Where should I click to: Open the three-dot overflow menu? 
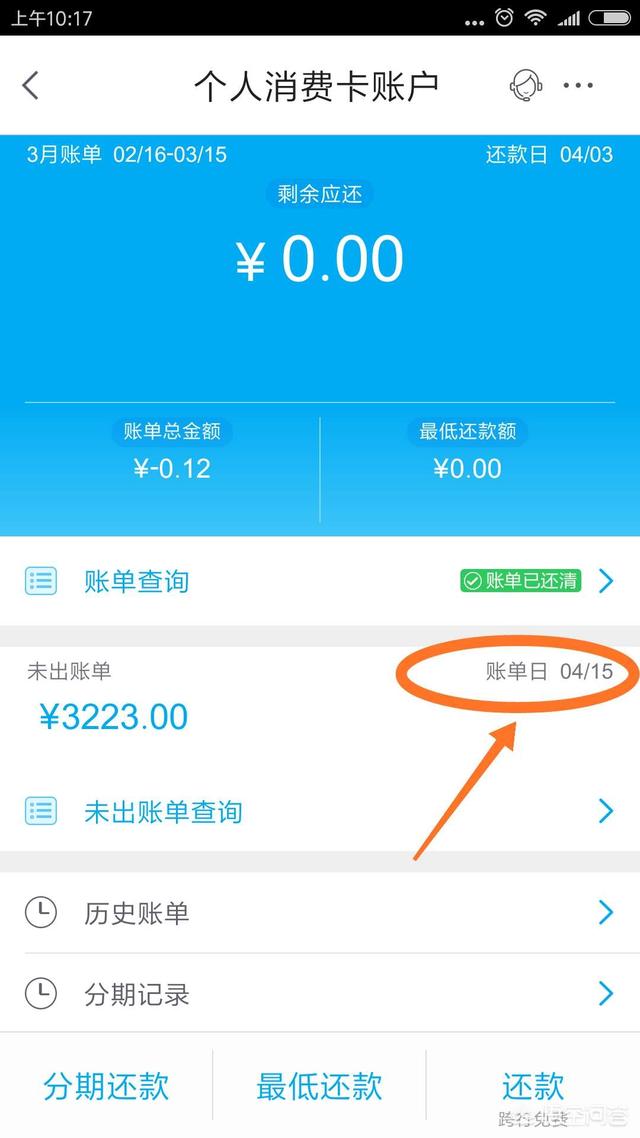click(578, 86)
